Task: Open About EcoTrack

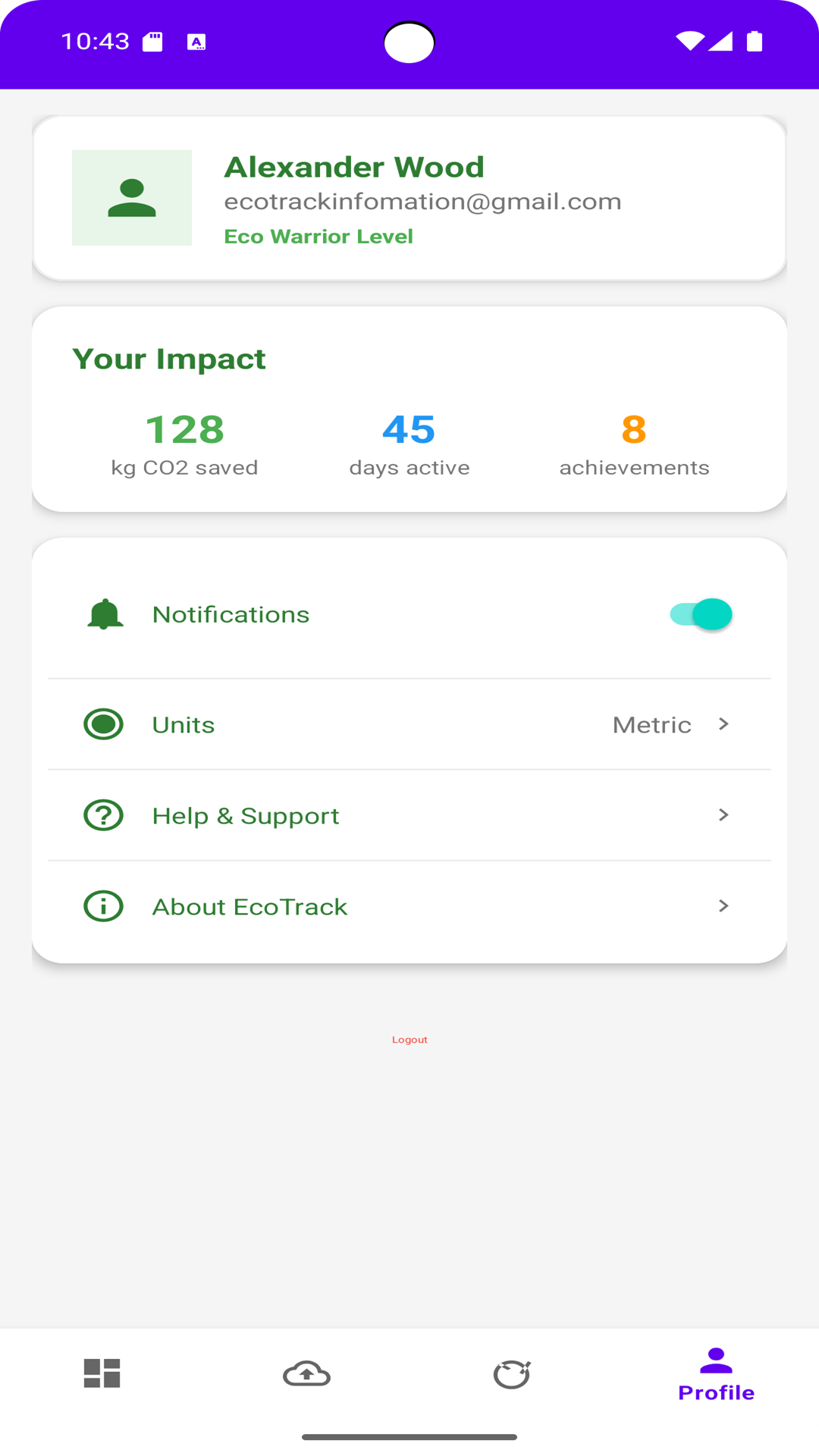Action: [x=409, y=906]
